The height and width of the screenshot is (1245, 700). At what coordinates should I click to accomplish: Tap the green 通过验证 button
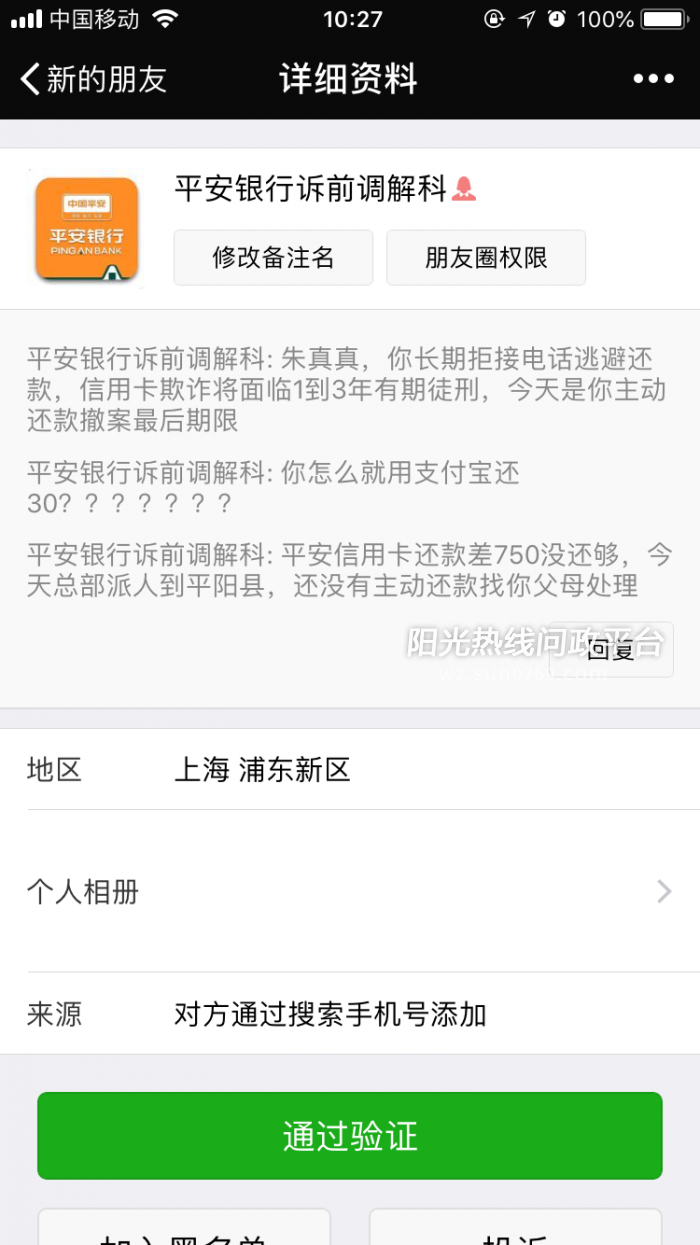pyautogui.click(x=350, y=1136)
